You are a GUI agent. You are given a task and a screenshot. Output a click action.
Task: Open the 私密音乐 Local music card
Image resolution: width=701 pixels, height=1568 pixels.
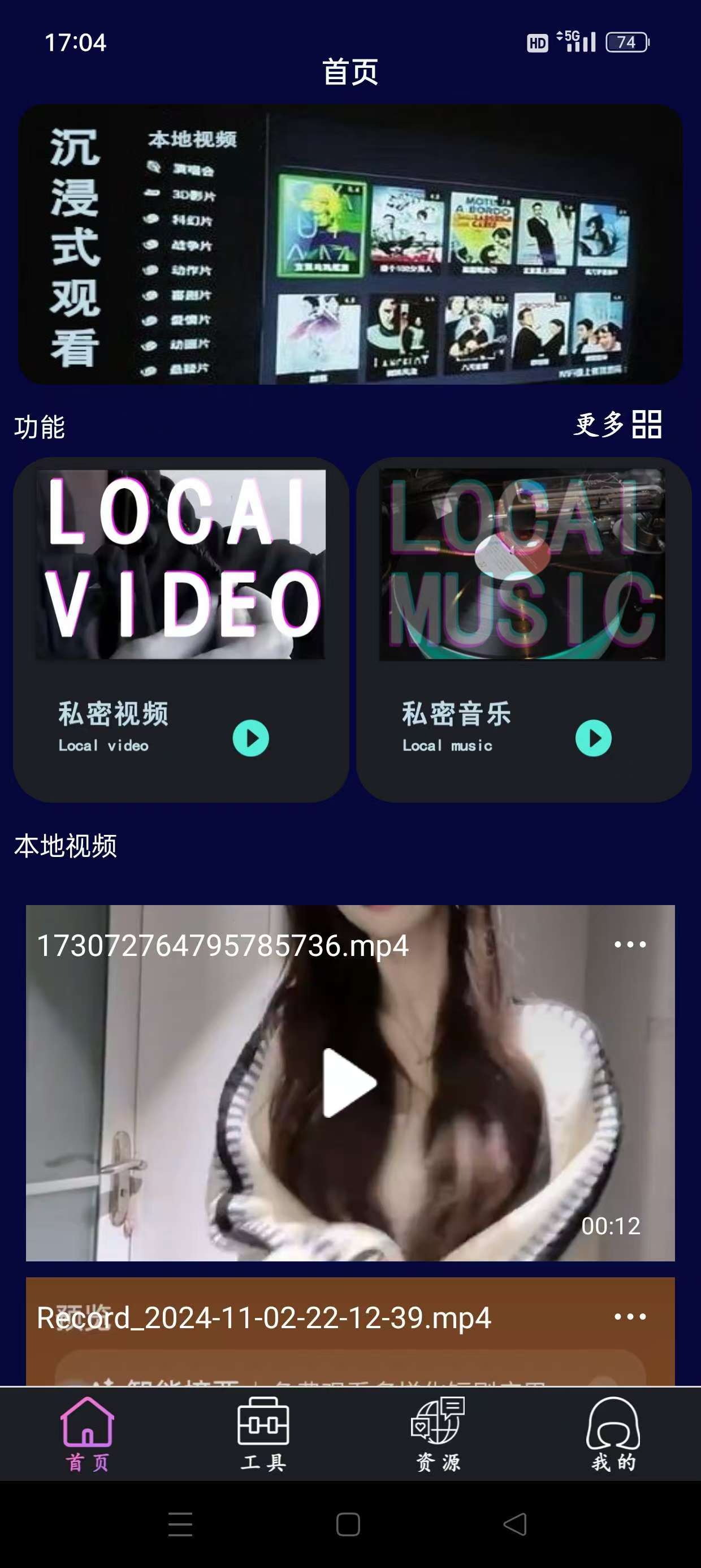[523, 629]
